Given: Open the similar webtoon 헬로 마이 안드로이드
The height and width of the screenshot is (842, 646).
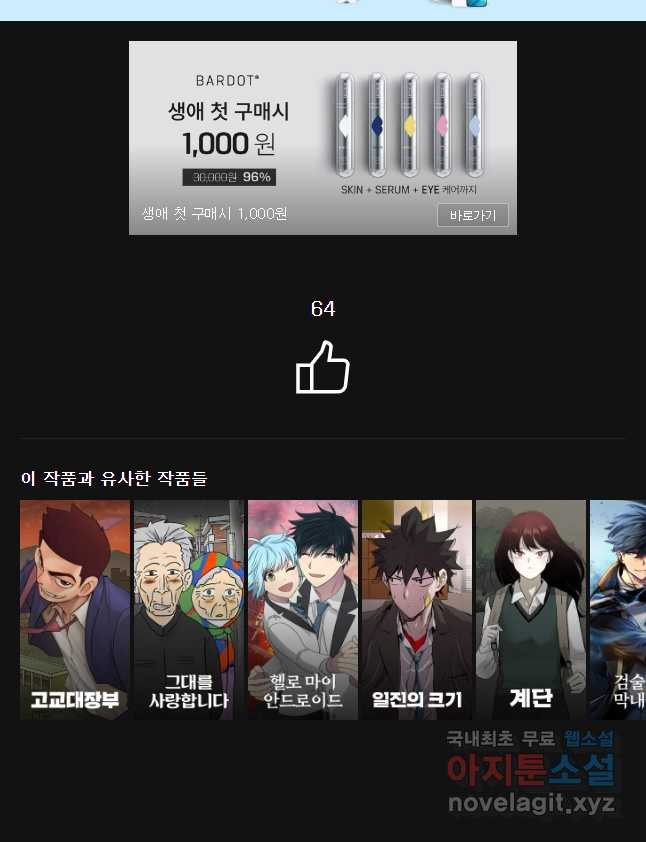Looking at the screenshot, I should click(302, 609).
